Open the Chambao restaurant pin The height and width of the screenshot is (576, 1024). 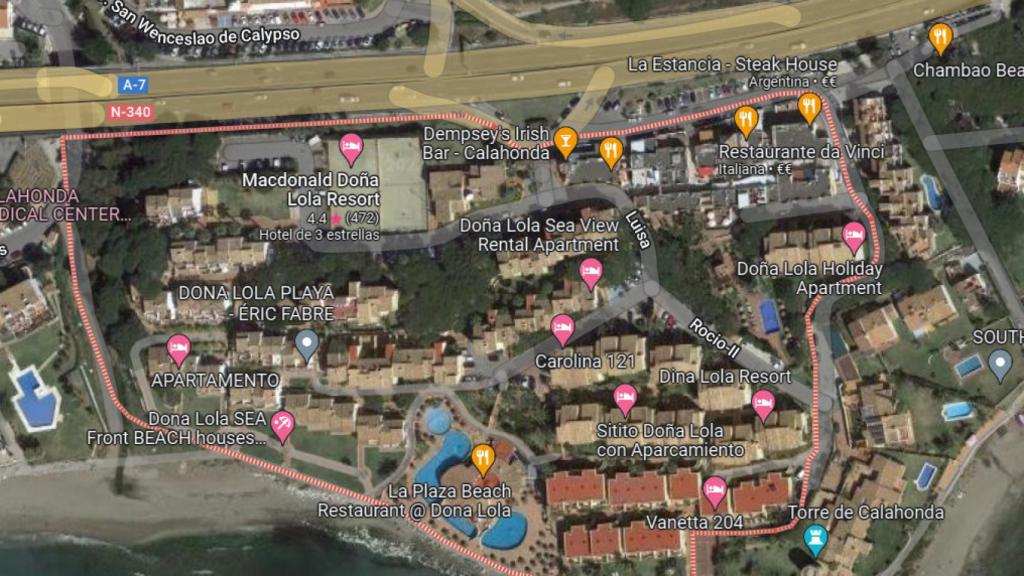939,38
